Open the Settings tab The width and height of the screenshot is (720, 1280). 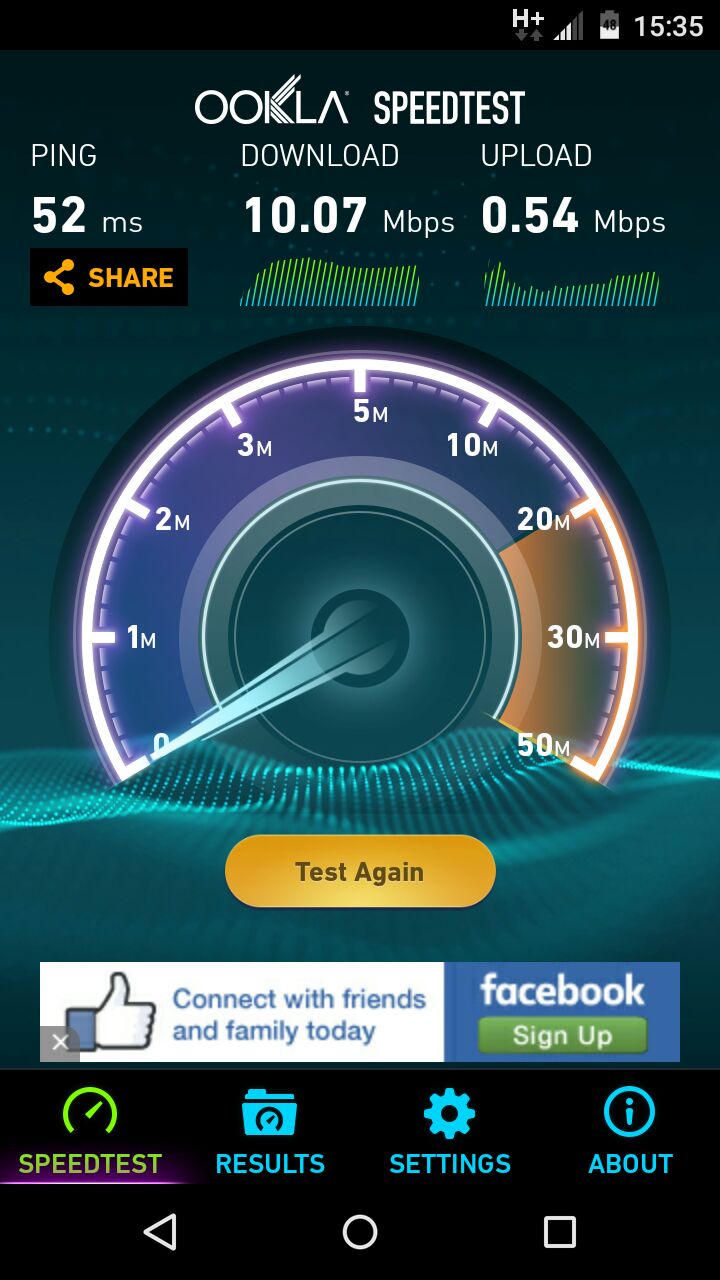click(450, 1132)
